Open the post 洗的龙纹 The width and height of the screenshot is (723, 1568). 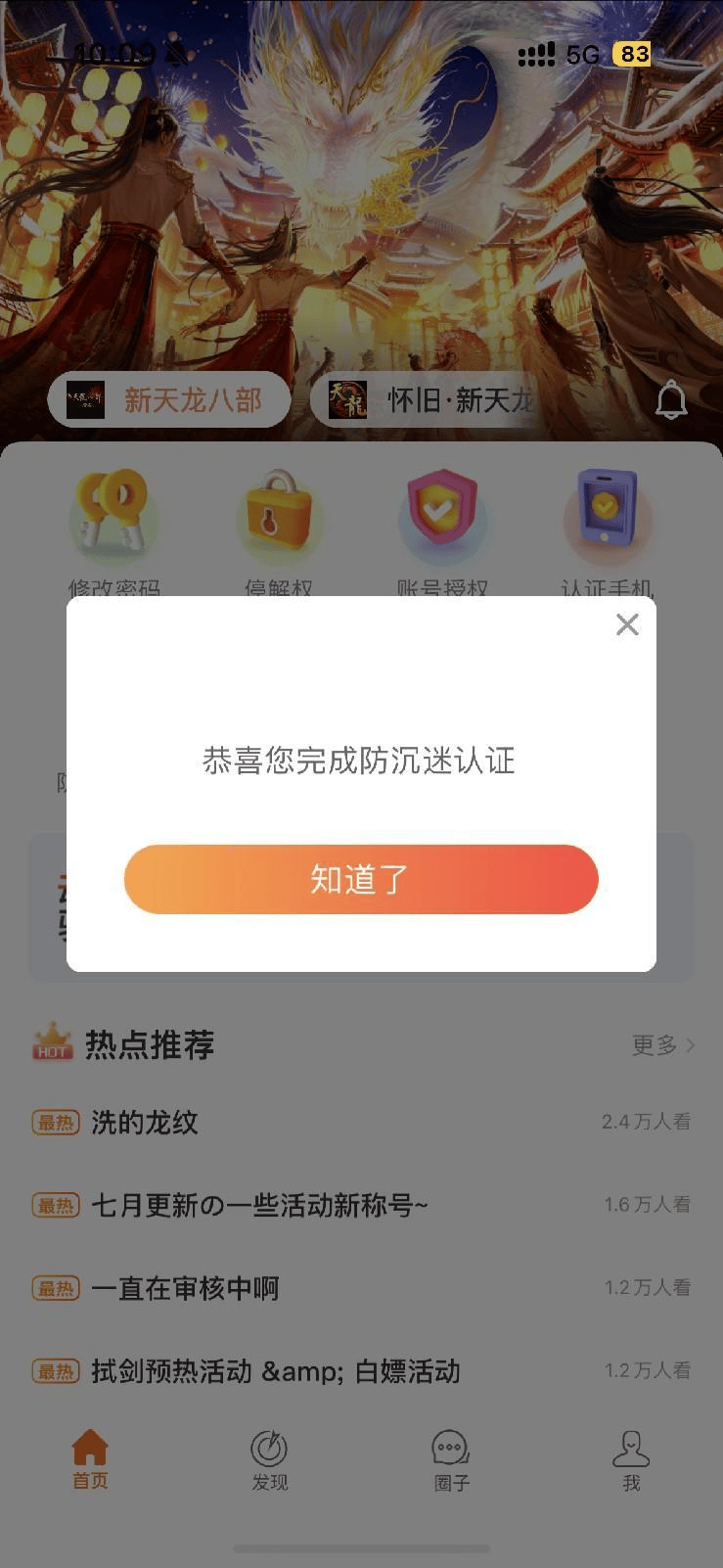point(145,1123)
